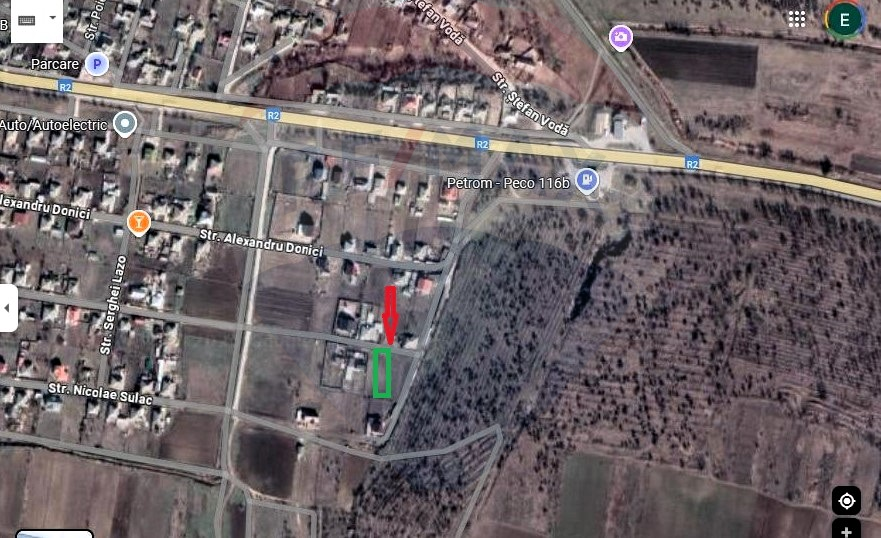Zoom in with the plus button
Viewport: 881px width, 538px height.
[846, 531]
